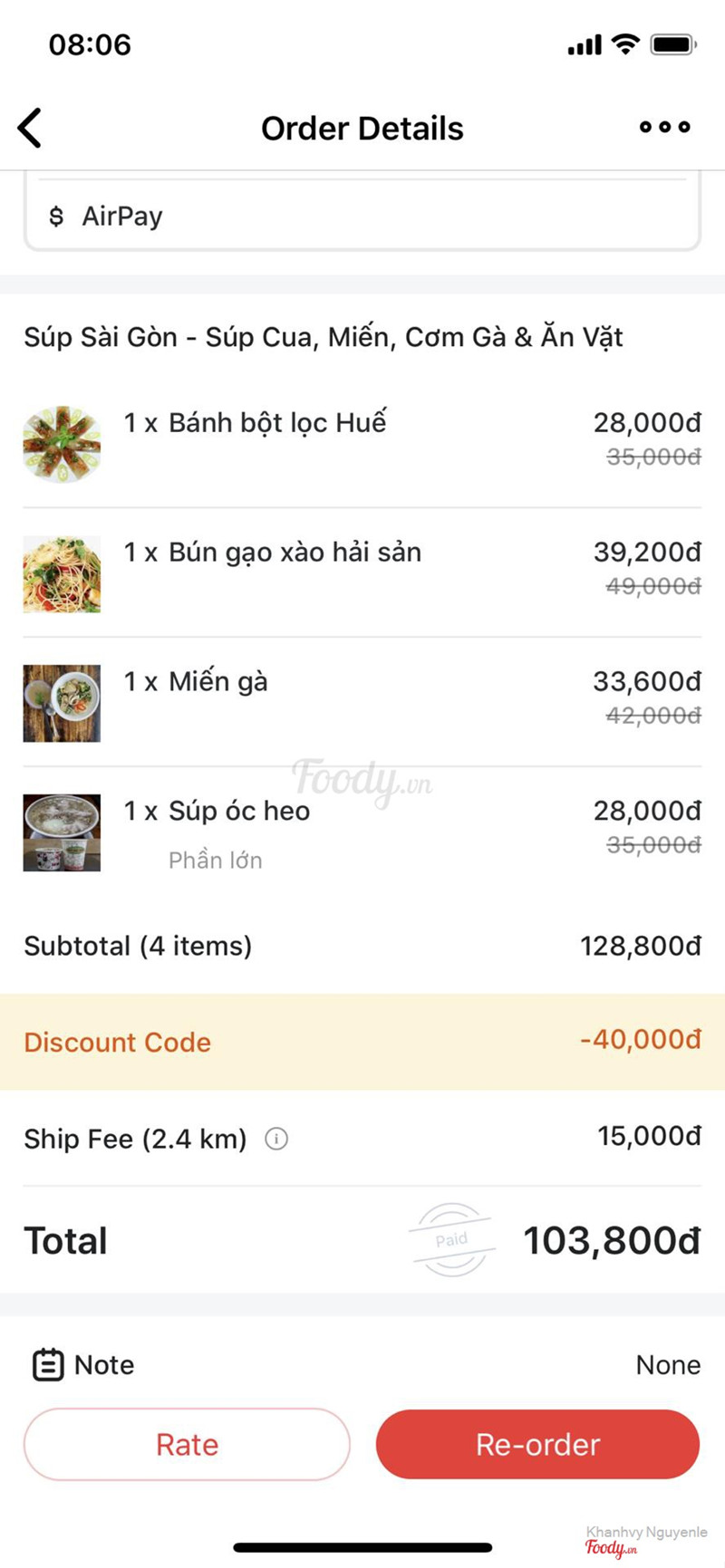Viewport: 725px width, 1568px height.
Task: Open Súp Sài Gòn restaurant page
Action: tap(323, 337)
